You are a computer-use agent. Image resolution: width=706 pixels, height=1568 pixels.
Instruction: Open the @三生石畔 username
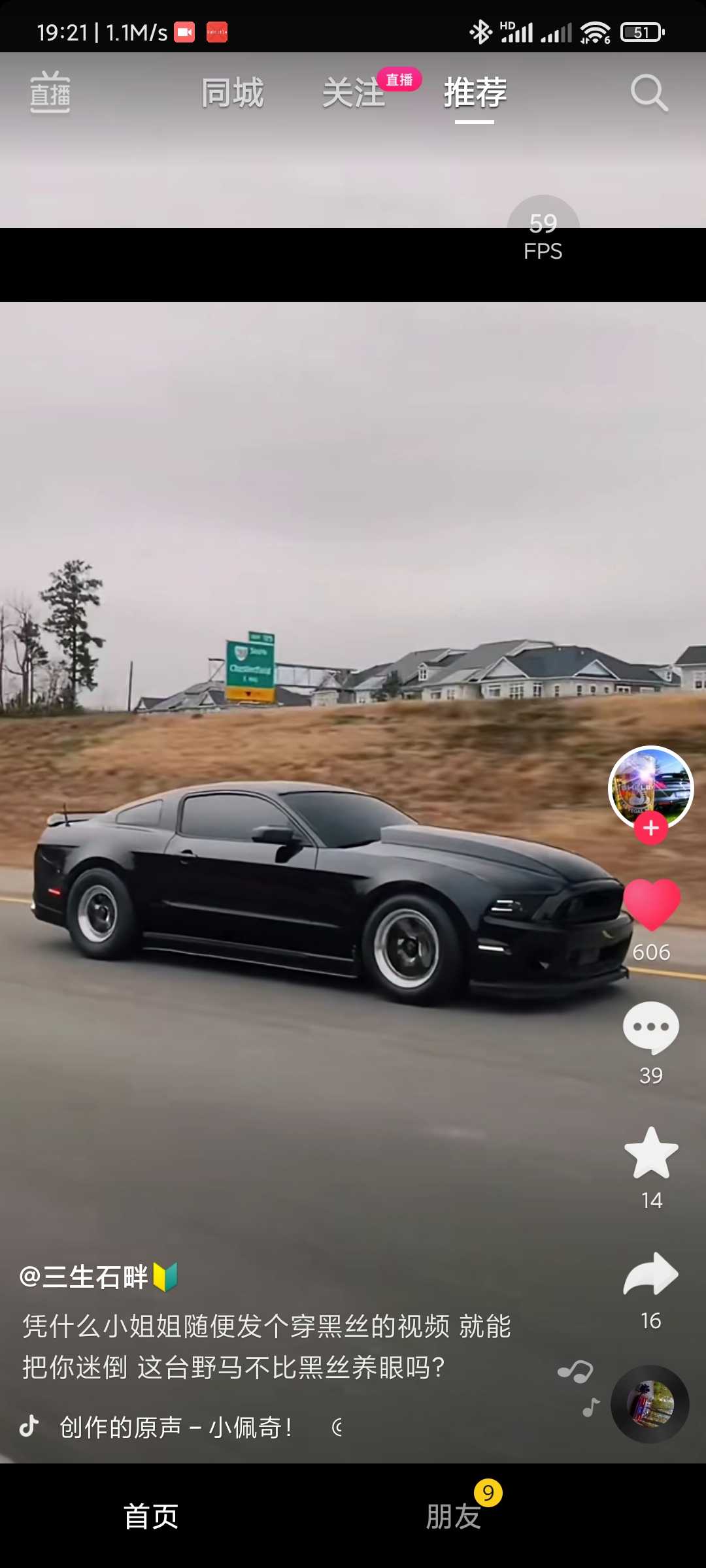tap(84, 1277)
